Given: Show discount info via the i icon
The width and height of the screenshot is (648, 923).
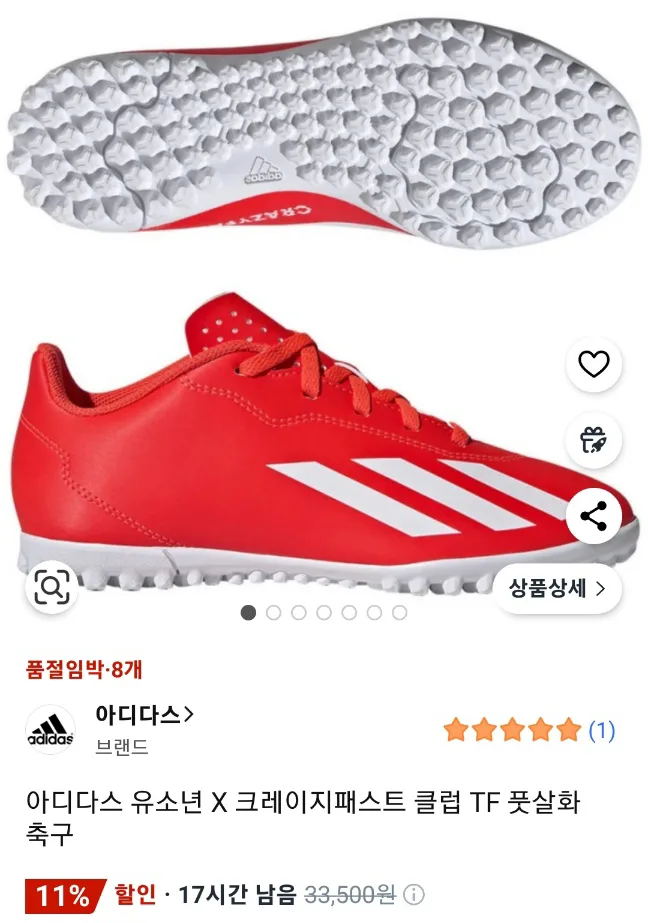Looking at the screenshot, I should (415, 894).
